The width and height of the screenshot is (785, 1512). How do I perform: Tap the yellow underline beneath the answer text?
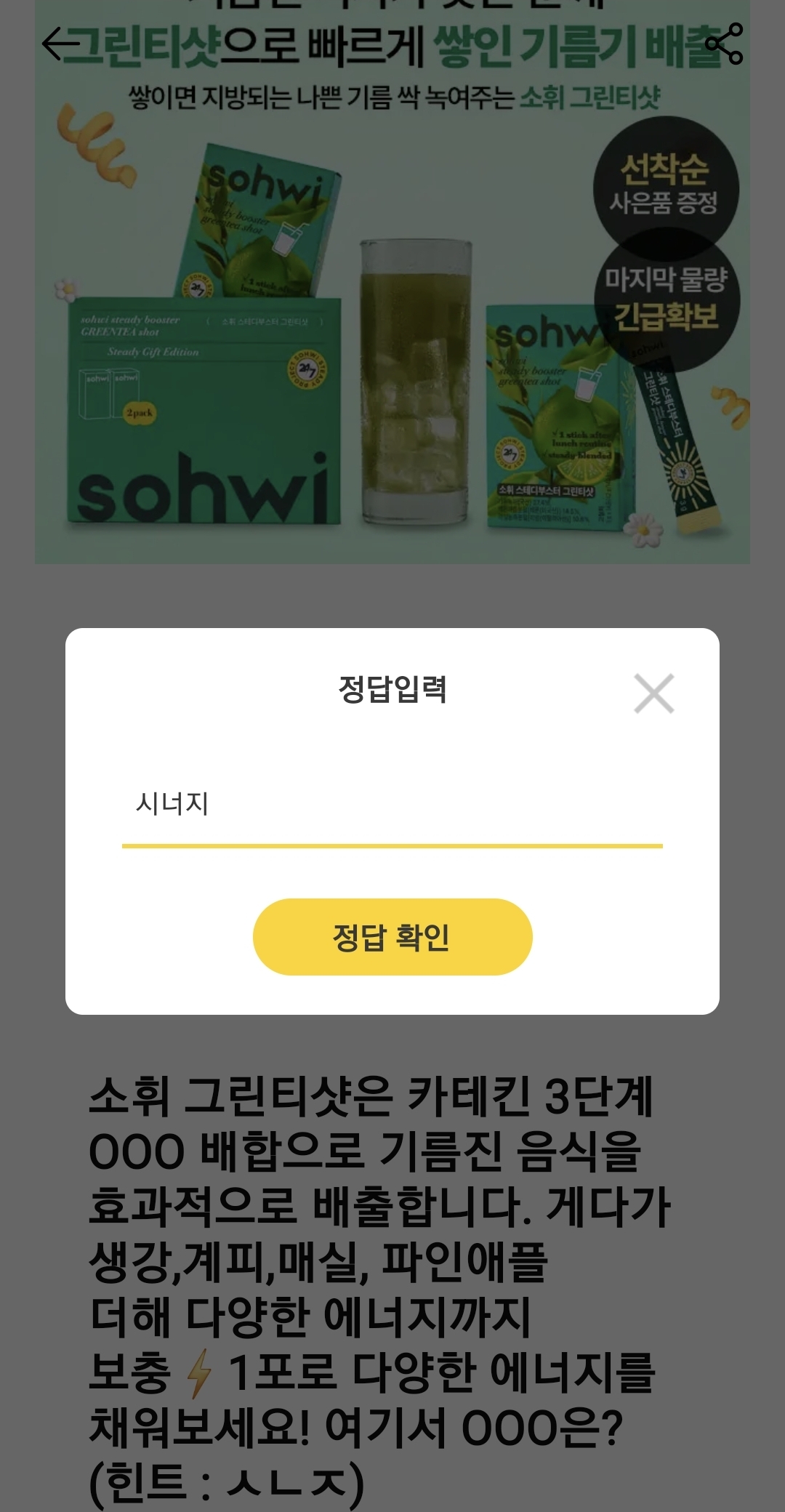point(392,843)
